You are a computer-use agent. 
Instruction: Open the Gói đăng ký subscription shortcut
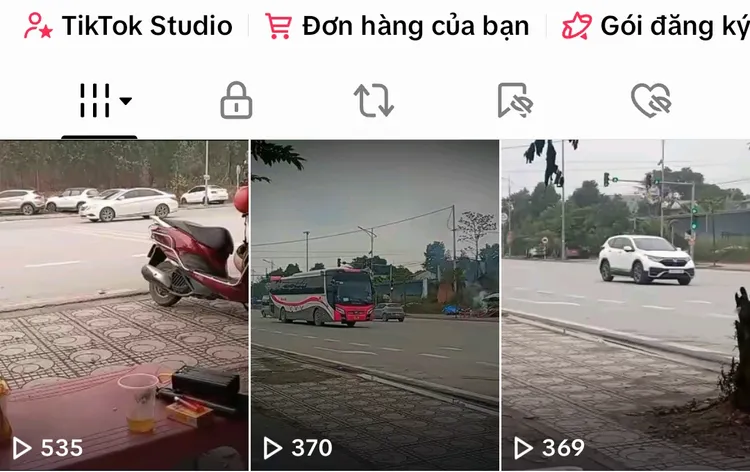tap(656, 26)
